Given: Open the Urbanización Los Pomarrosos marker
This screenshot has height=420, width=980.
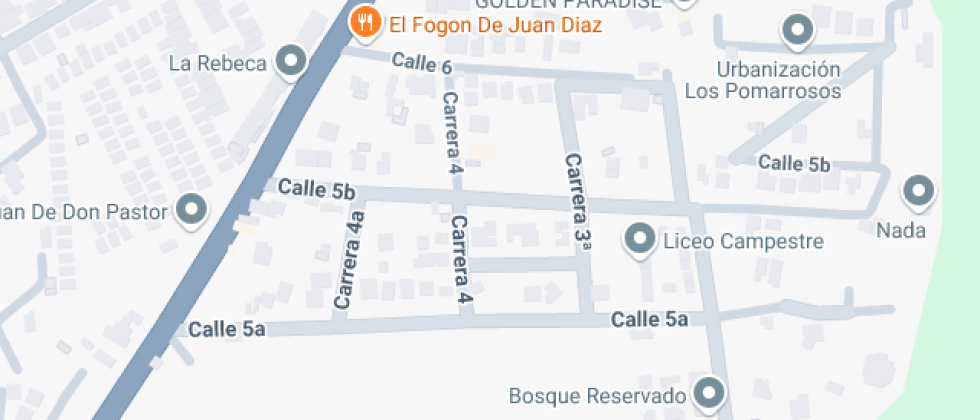Looking at the screenshot, I should (797, 30).
